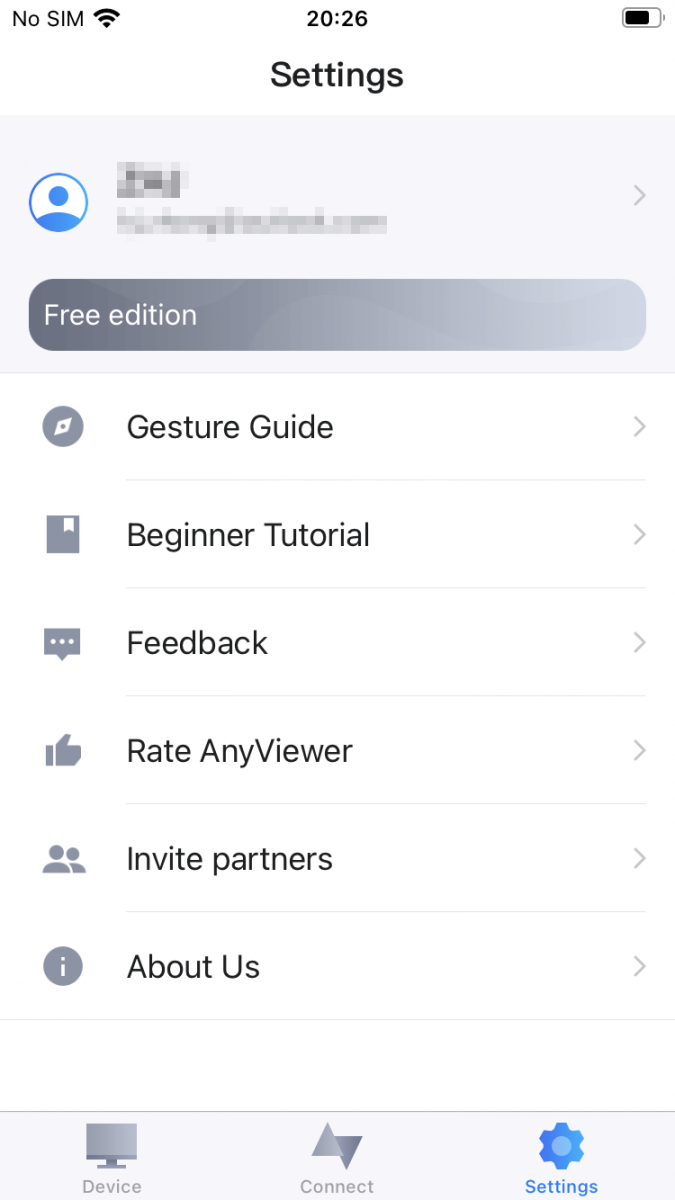
Task: Open Invite partners
Action: click(337, 859)
